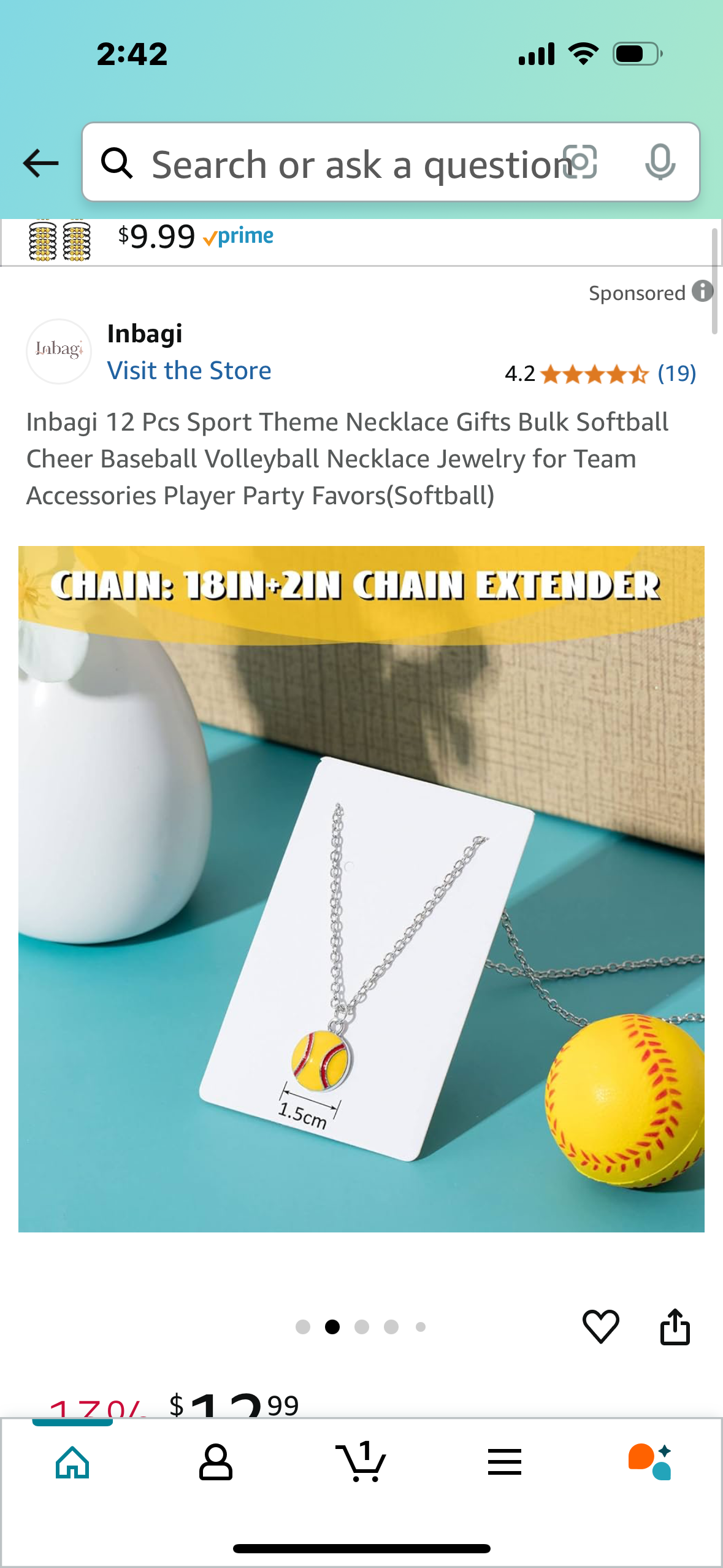723x1568 pixels.
Task: Go back using the back arrow
Action: [x=40, y=163]
